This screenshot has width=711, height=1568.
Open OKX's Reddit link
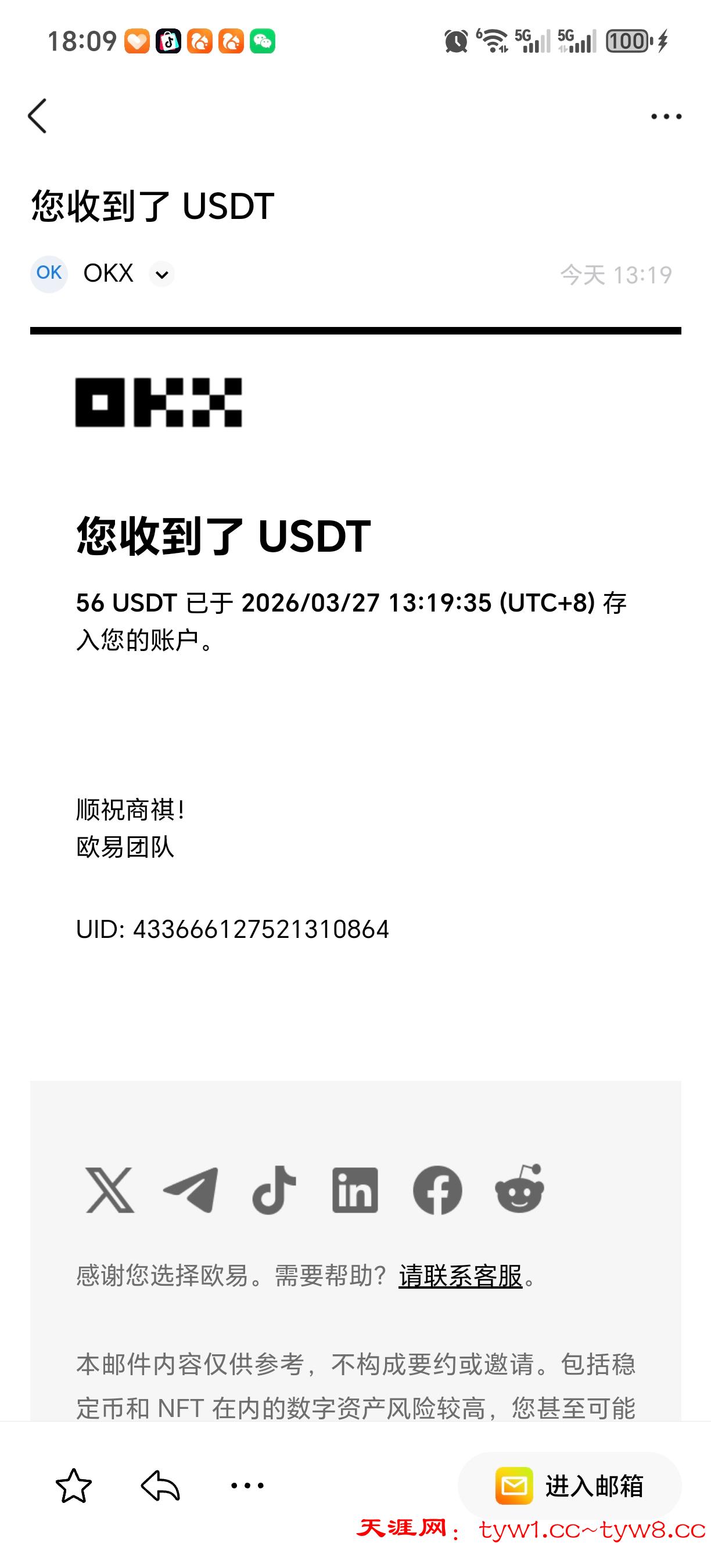tap(519, 1190)
